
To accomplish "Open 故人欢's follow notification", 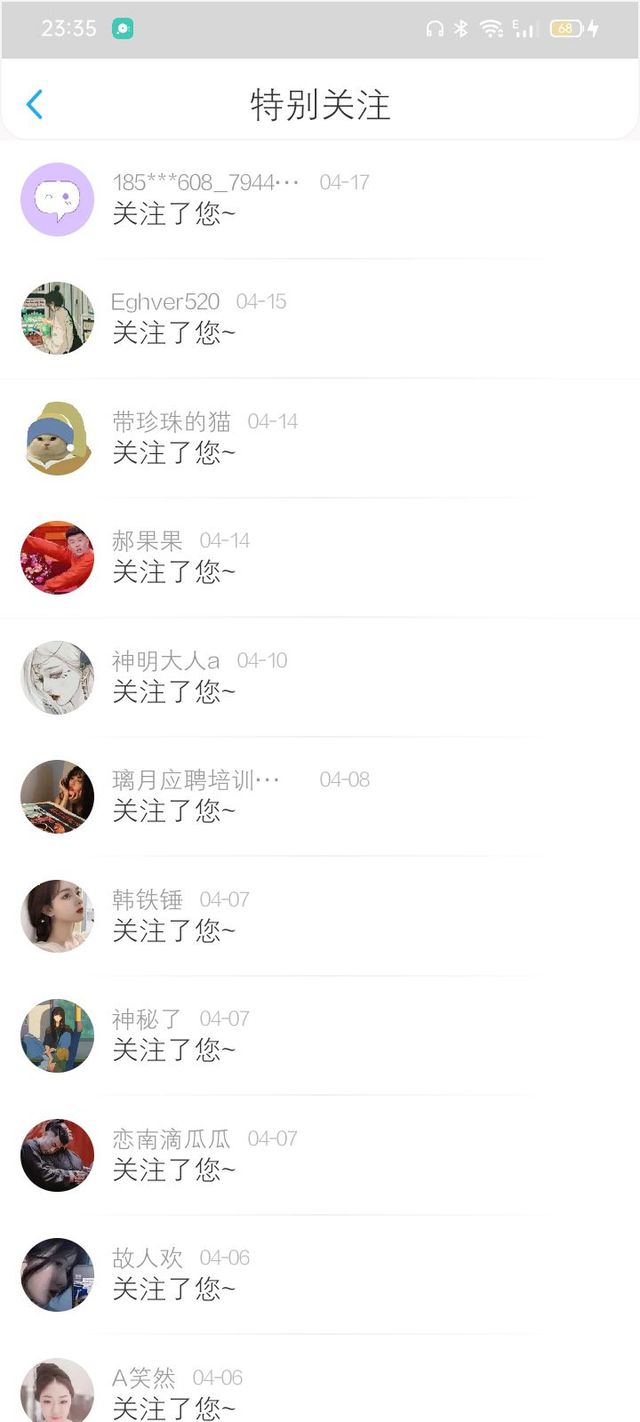I will point(320,1274).
